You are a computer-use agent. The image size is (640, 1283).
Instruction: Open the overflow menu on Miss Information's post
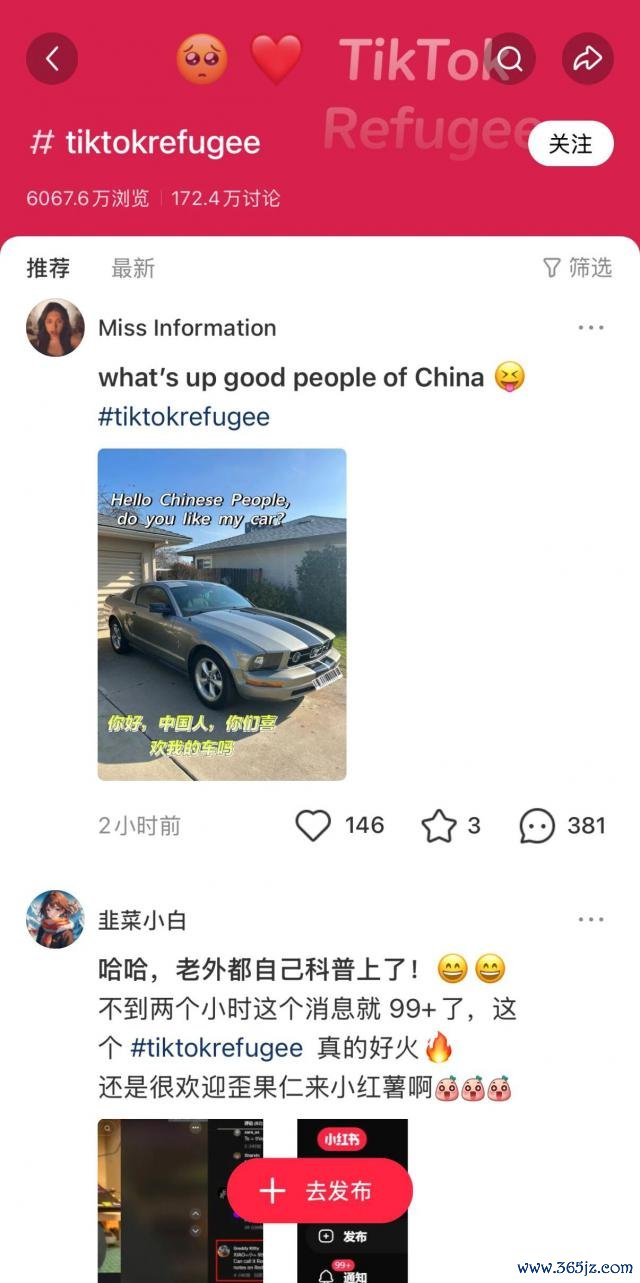pyautogui.click(x=590, y=328)
